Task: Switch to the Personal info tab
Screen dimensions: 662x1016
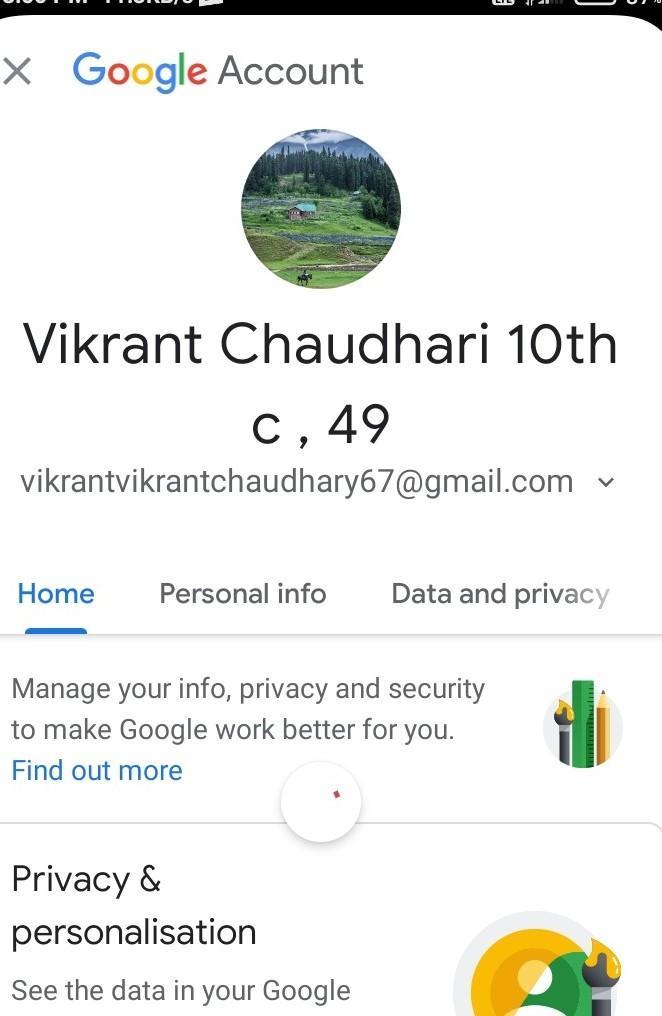Action: pyautogui.click(x=243, y=594)
